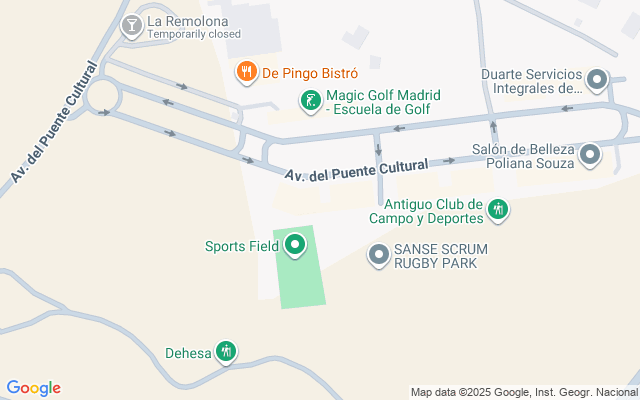Open the Duarte Servicios Integrales pin
The height and width of the screenshot is (400, 640).
pyautogui.click(x=597, y=79)
